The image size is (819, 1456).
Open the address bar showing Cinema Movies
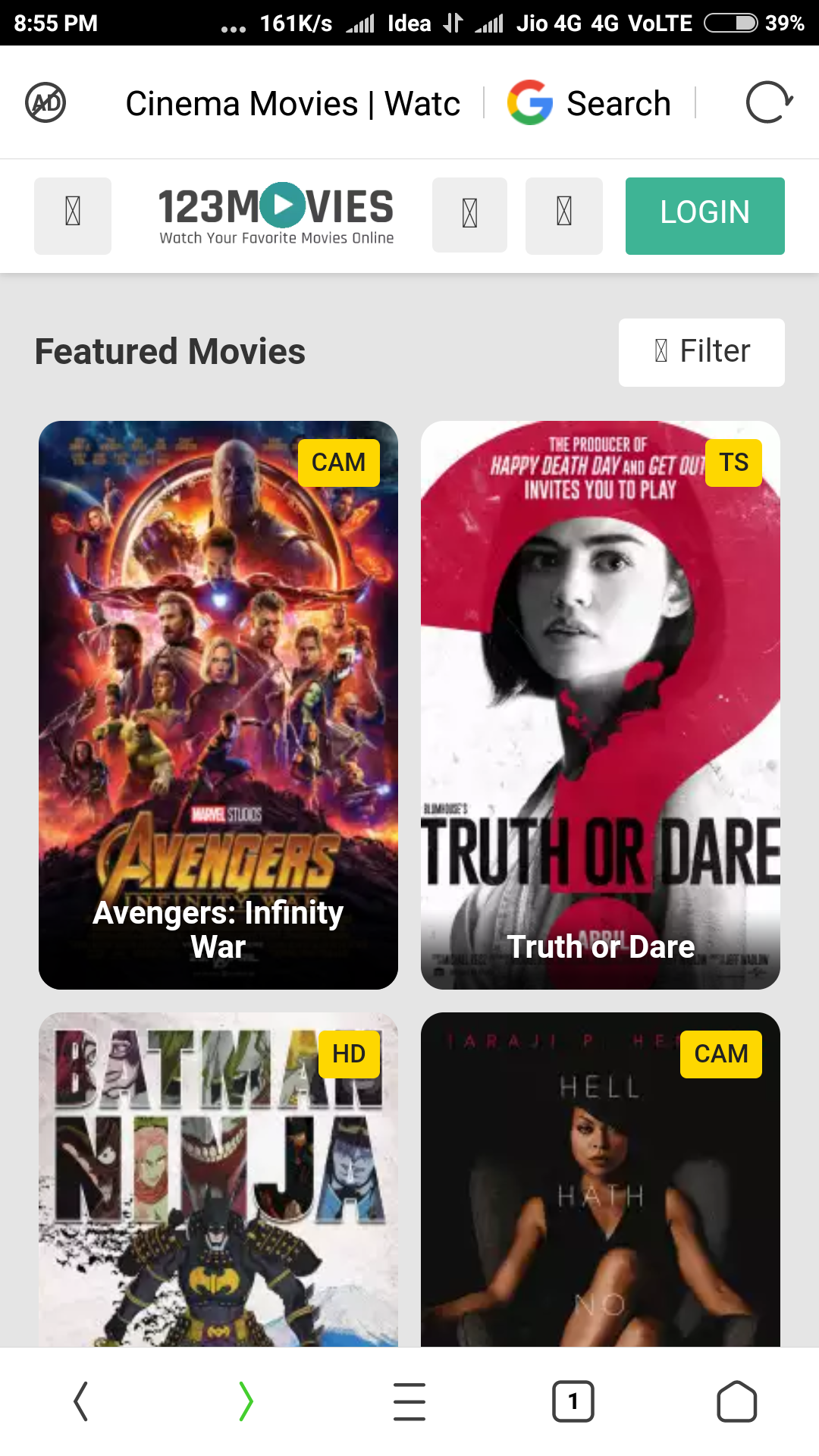point(292,103)
